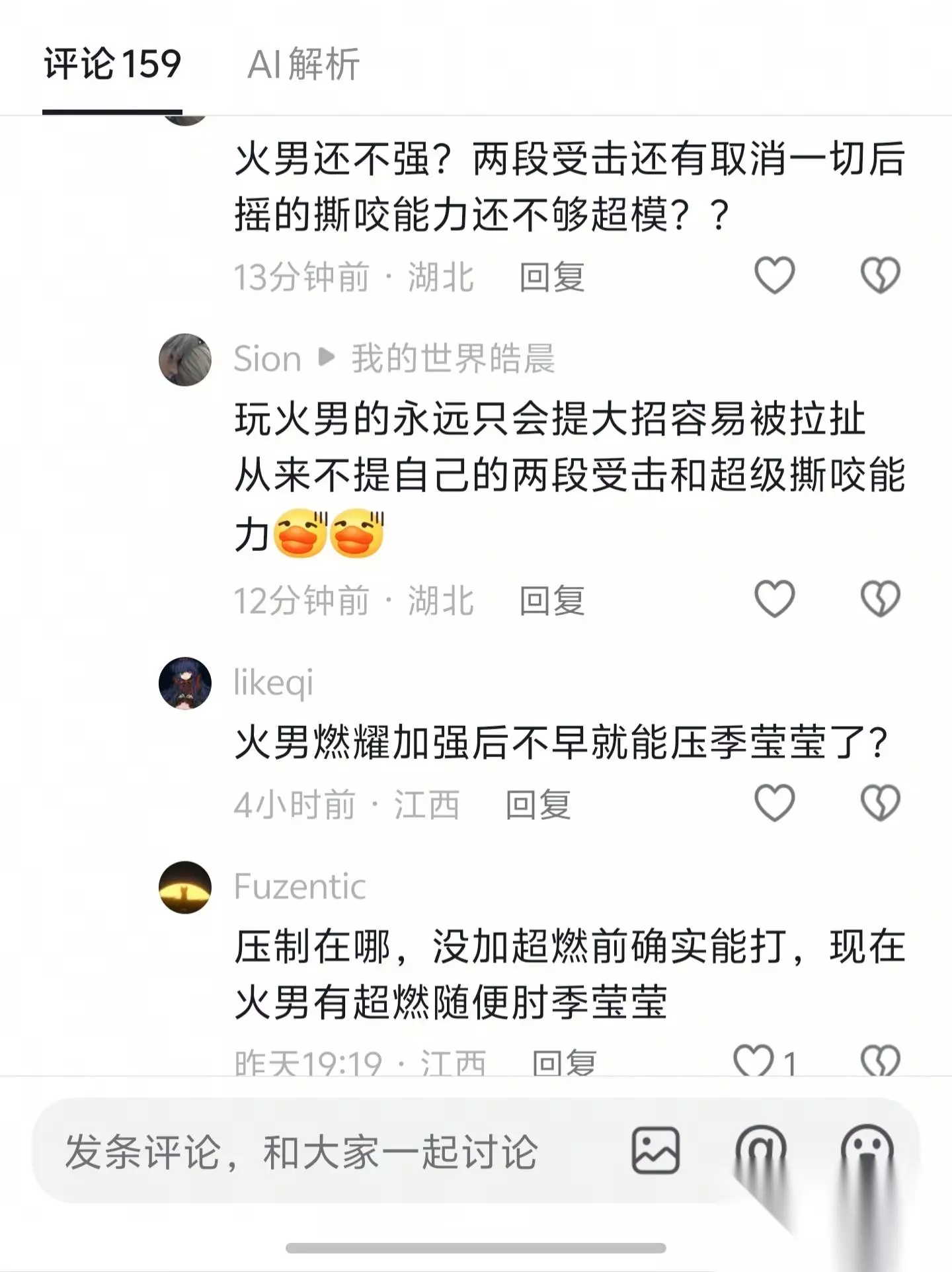This screenshot has height=1272, width=952.
Task: Like the comment posted 13分钟前
Action: click(x=774, y=275)
